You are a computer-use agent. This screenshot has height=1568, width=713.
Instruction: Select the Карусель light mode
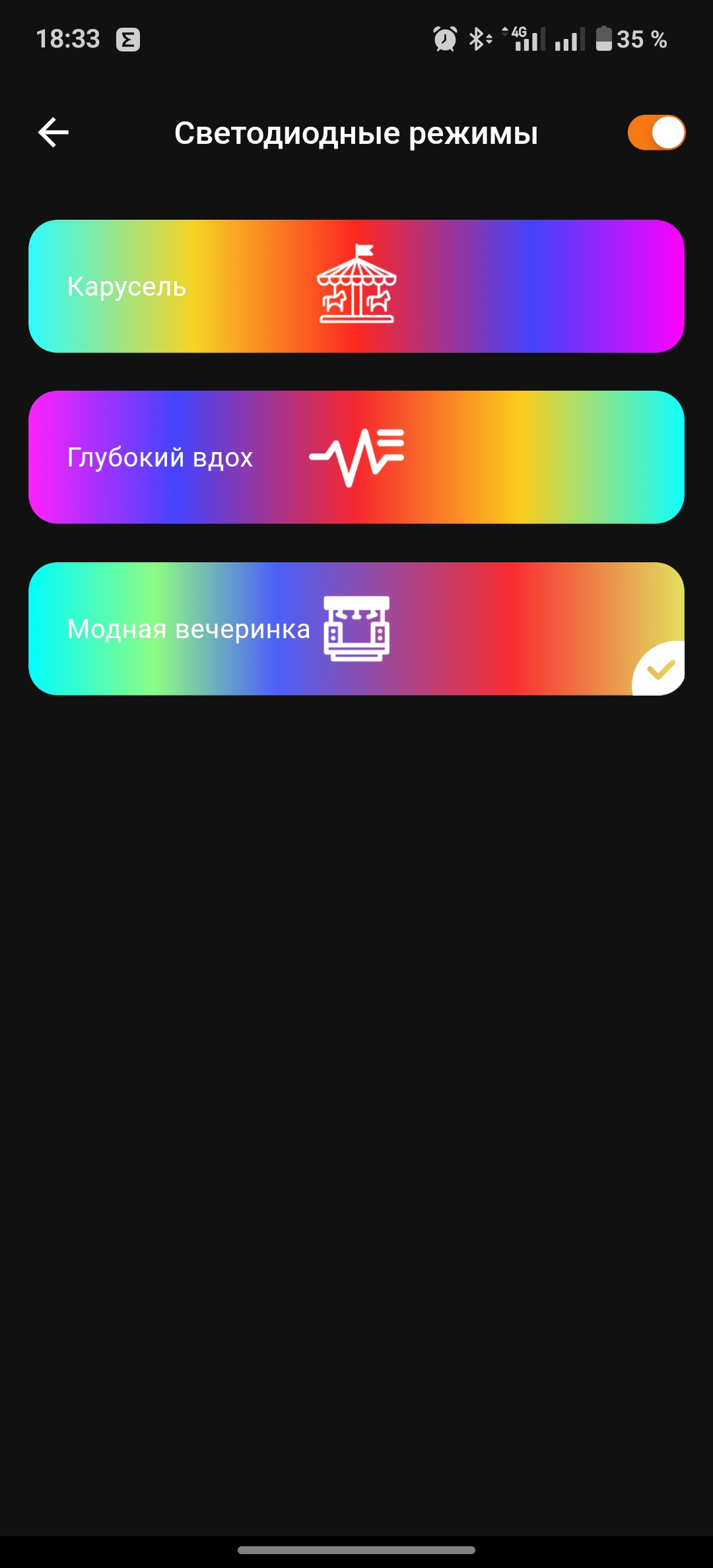click(x=356, y=286)
